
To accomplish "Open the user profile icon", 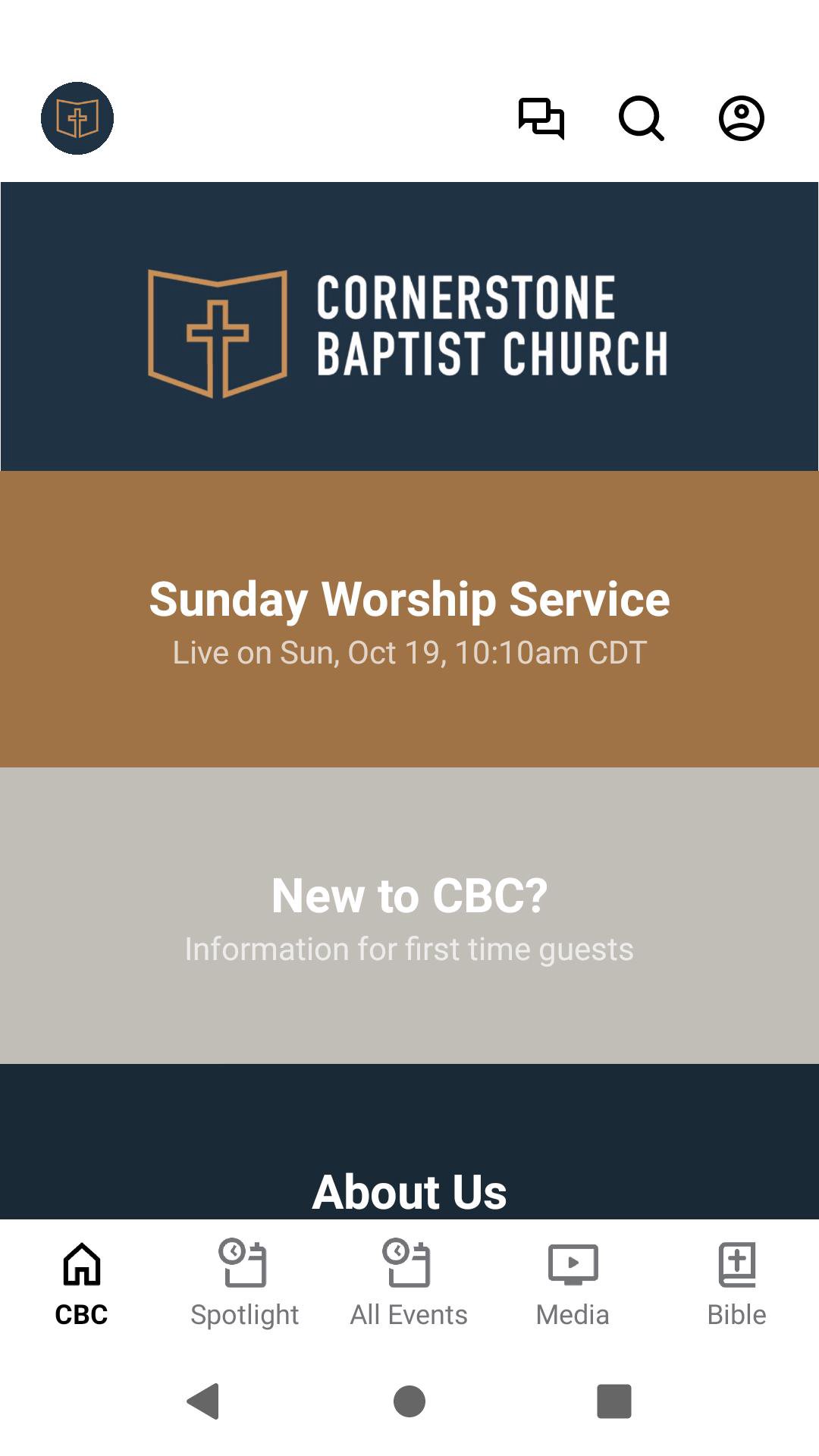I will click(x=741, y=118).
